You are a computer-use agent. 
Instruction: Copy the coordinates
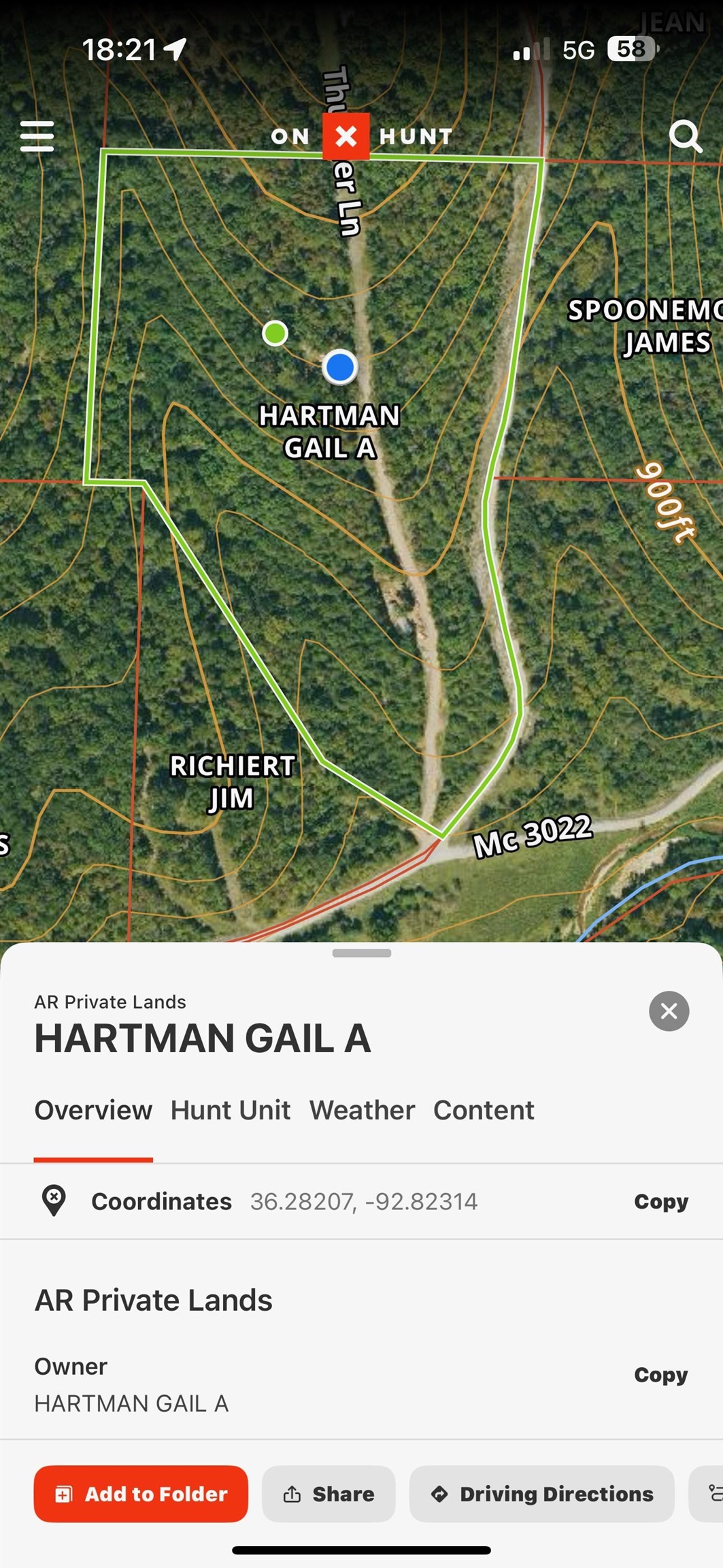coord(660,1201)
